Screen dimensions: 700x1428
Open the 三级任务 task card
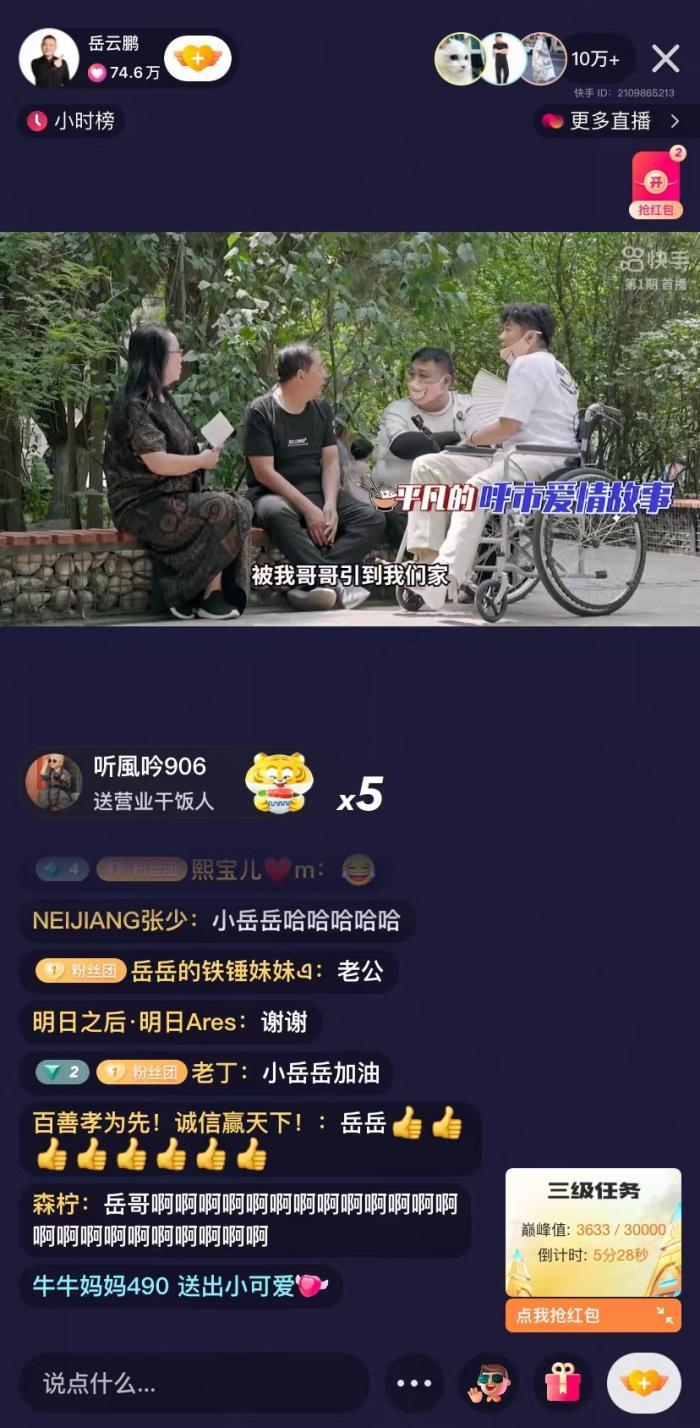593,1232
